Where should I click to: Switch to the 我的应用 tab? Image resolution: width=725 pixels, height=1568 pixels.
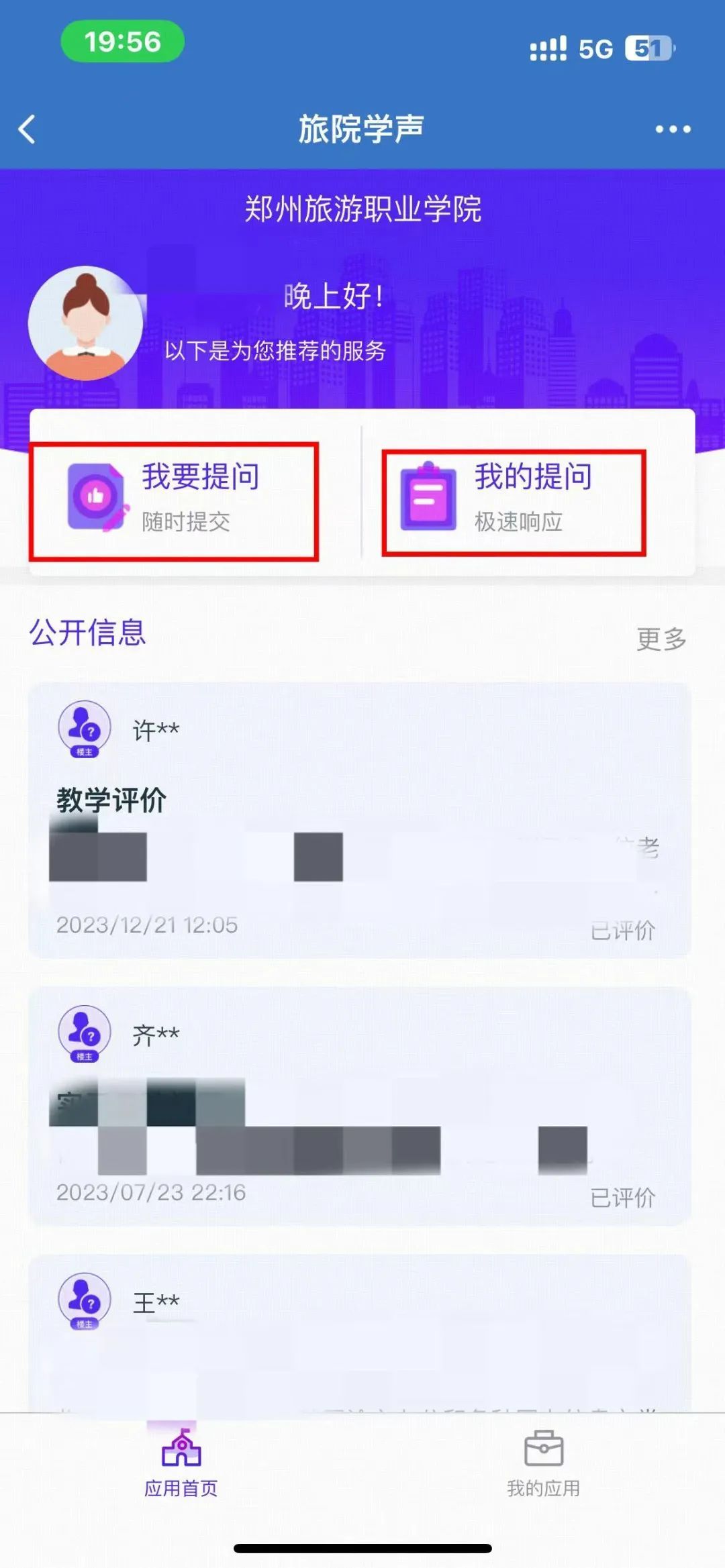point(543,1463)
